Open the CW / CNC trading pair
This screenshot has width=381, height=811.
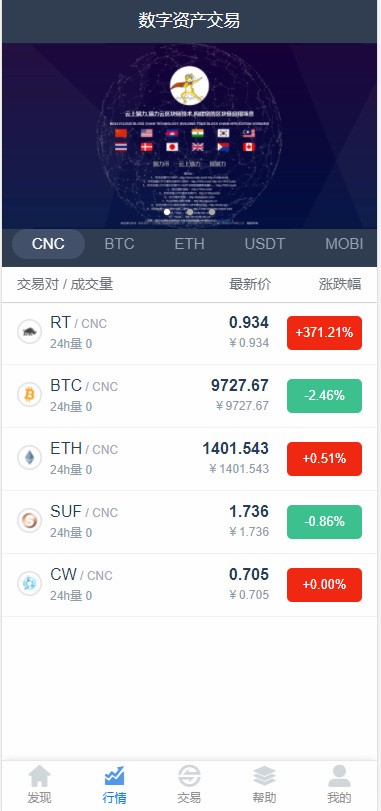189,585
